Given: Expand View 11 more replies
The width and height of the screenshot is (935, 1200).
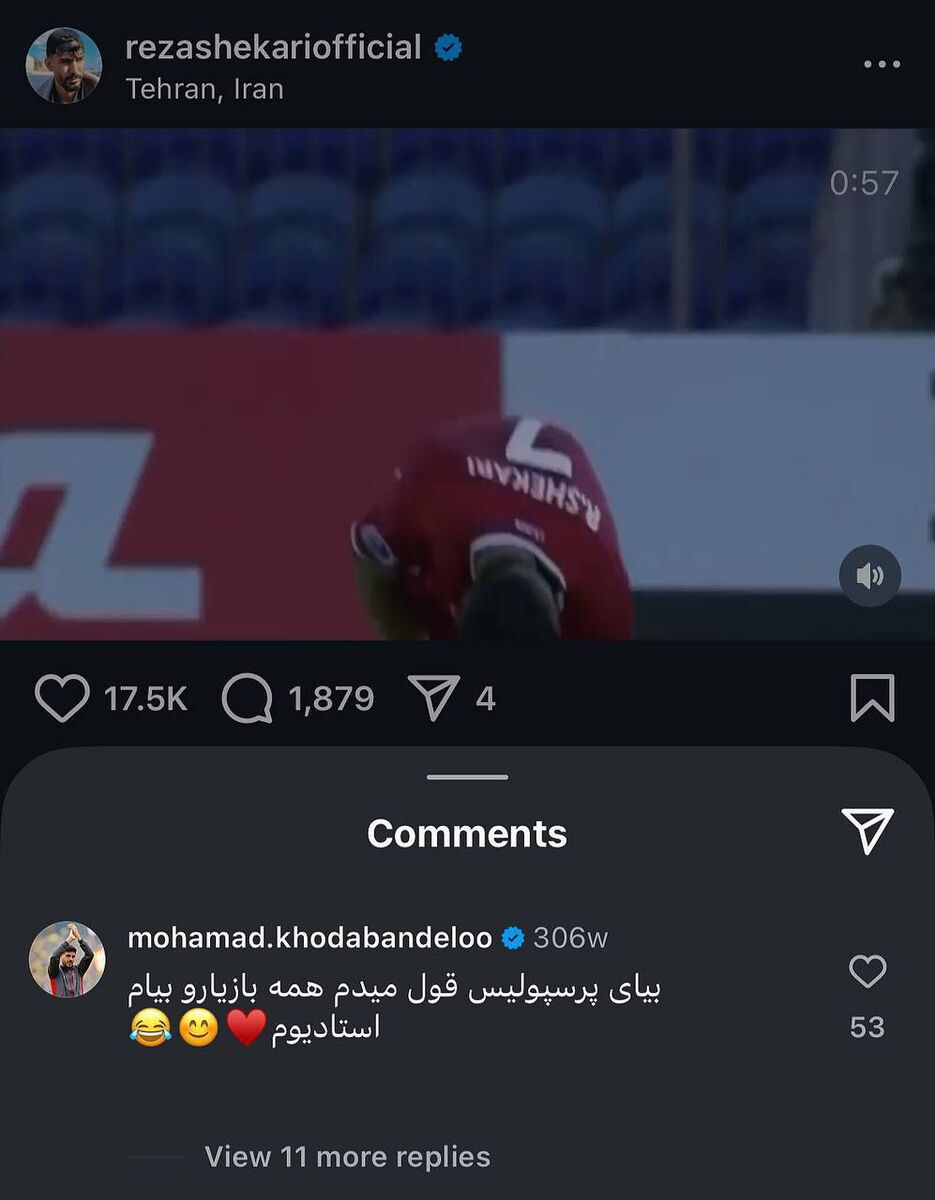Looking at the screenshot, I should click(x=347, y=1157).
